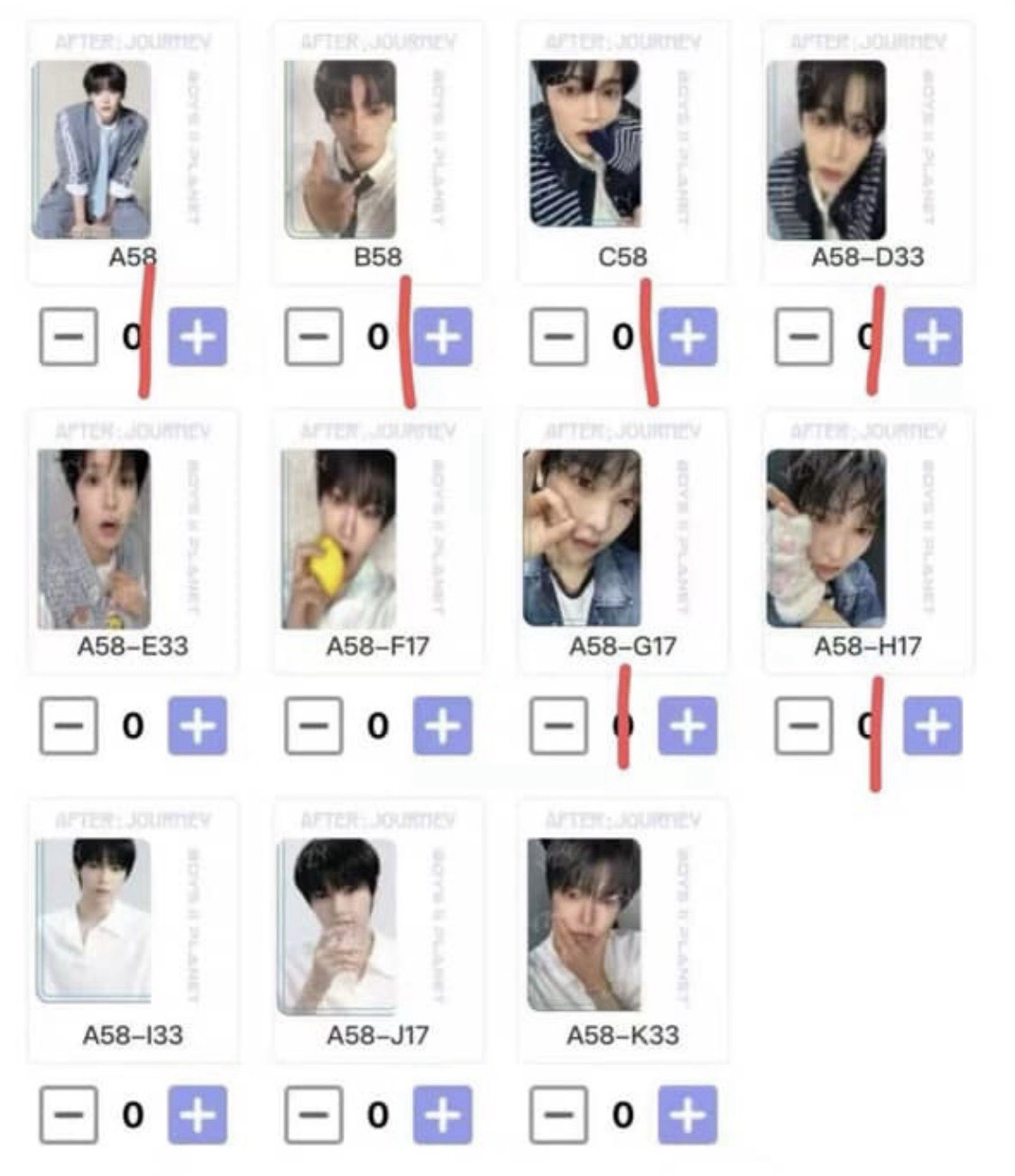Increase quantity of card A58

click(x=198, y=336)
